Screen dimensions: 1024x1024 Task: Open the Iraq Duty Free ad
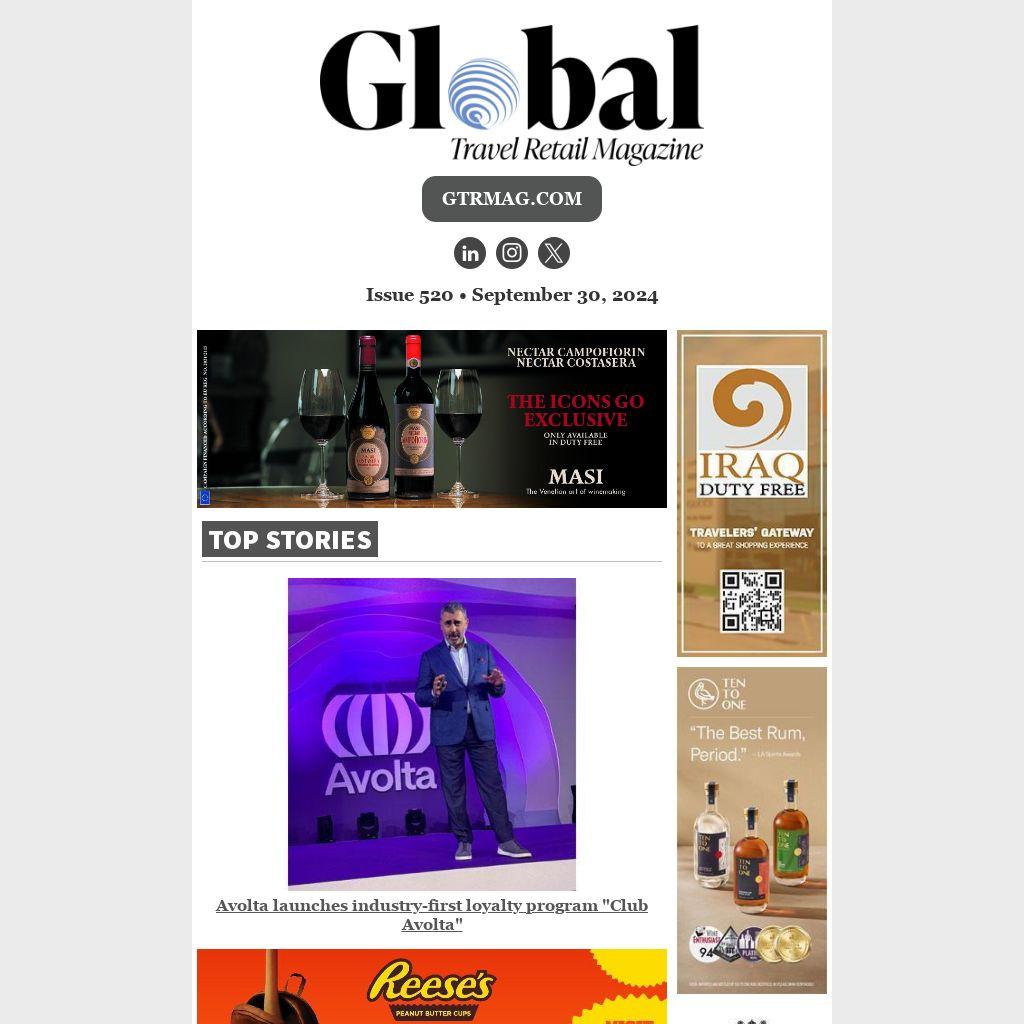(x=751, y=493)
